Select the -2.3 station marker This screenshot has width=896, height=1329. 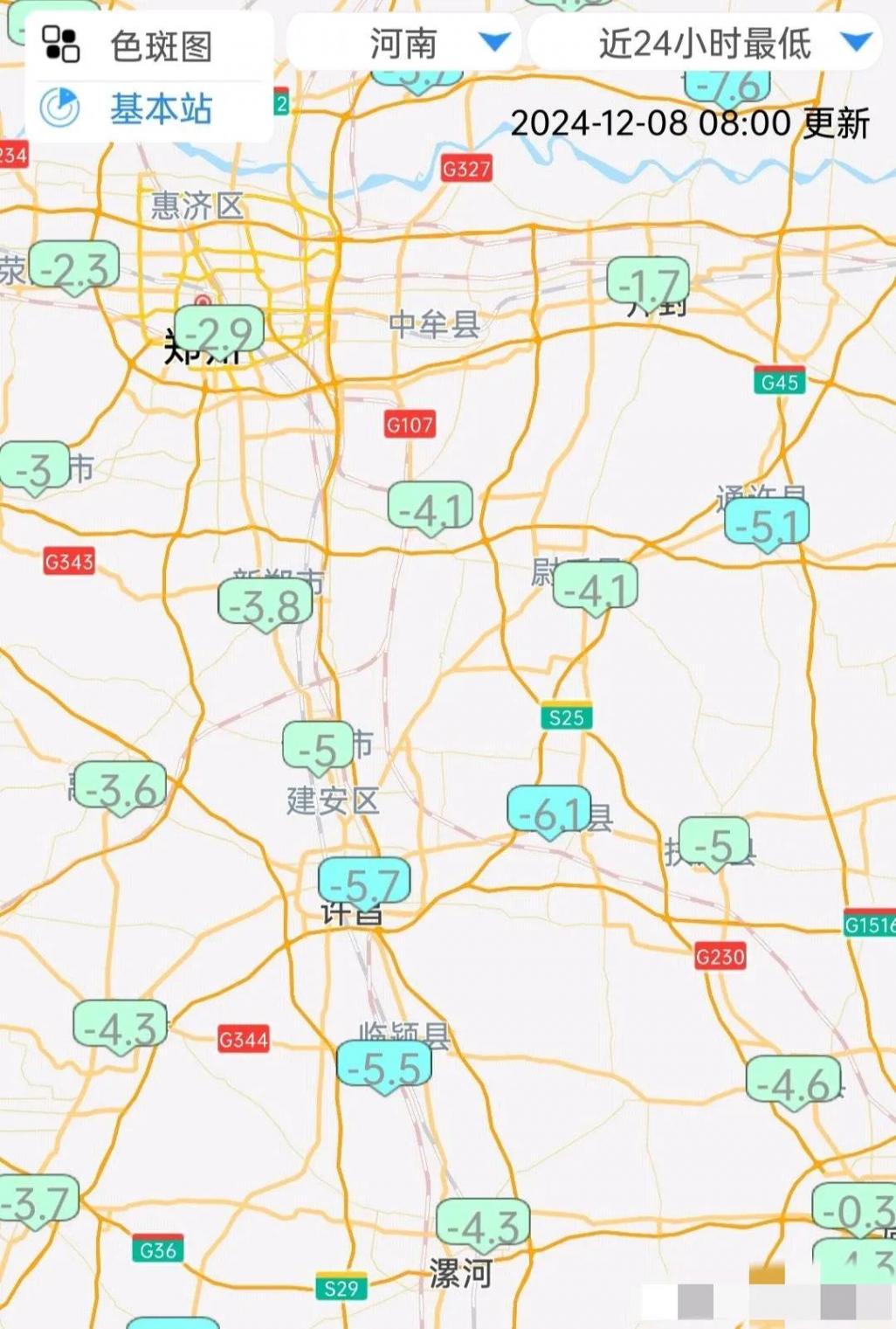point(75,266)
